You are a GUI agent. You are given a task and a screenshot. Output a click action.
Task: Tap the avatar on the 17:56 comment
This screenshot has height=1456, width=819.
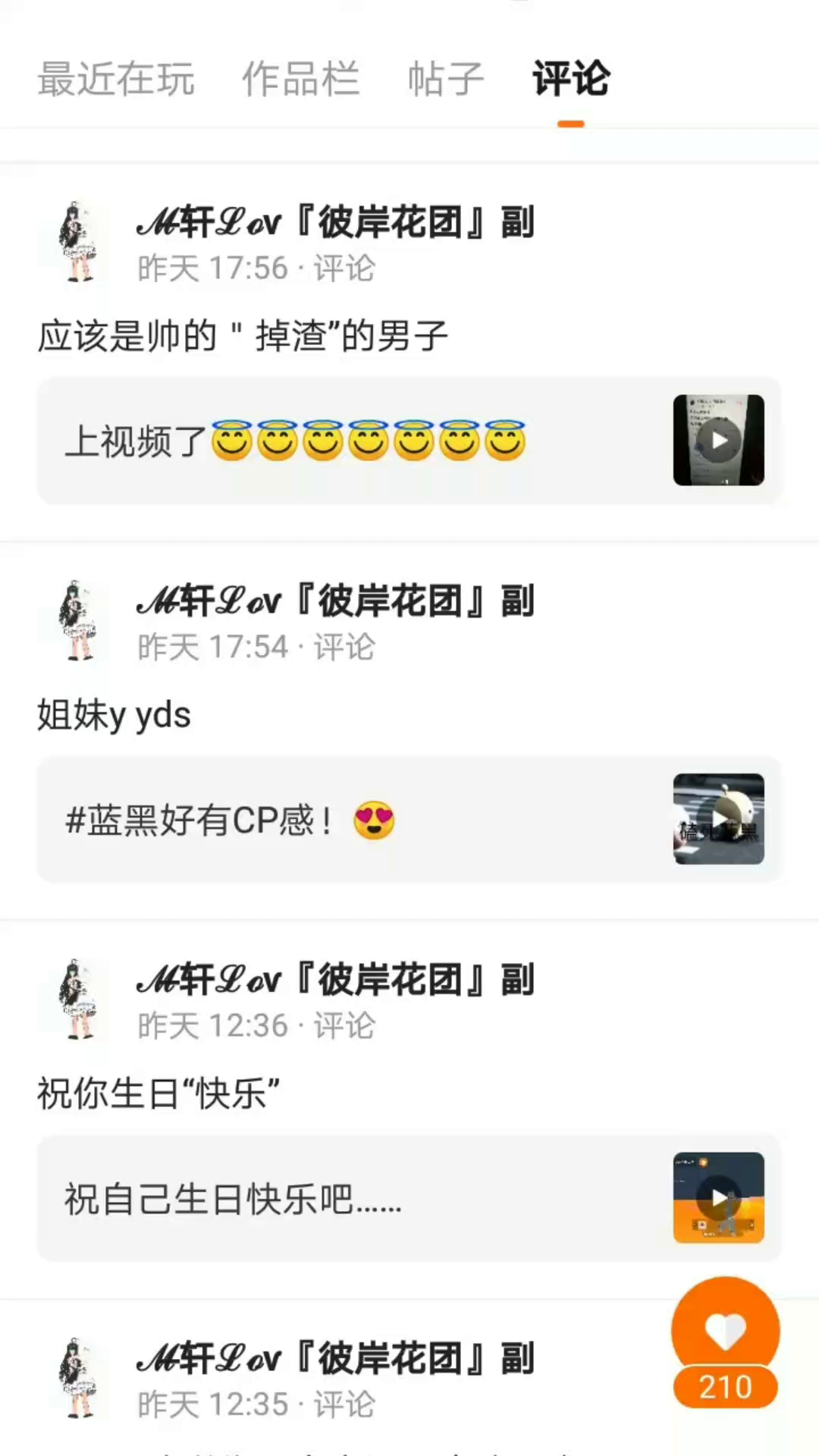[x=79, y=243]
